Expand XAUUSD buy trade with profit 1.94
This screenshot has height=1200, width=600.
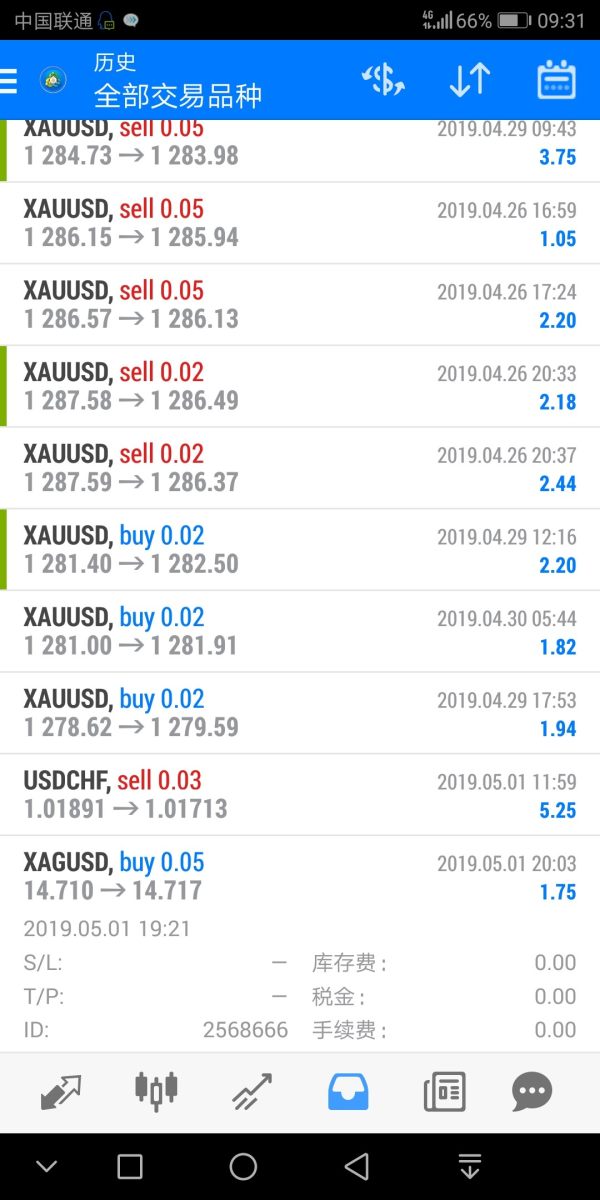300,714
